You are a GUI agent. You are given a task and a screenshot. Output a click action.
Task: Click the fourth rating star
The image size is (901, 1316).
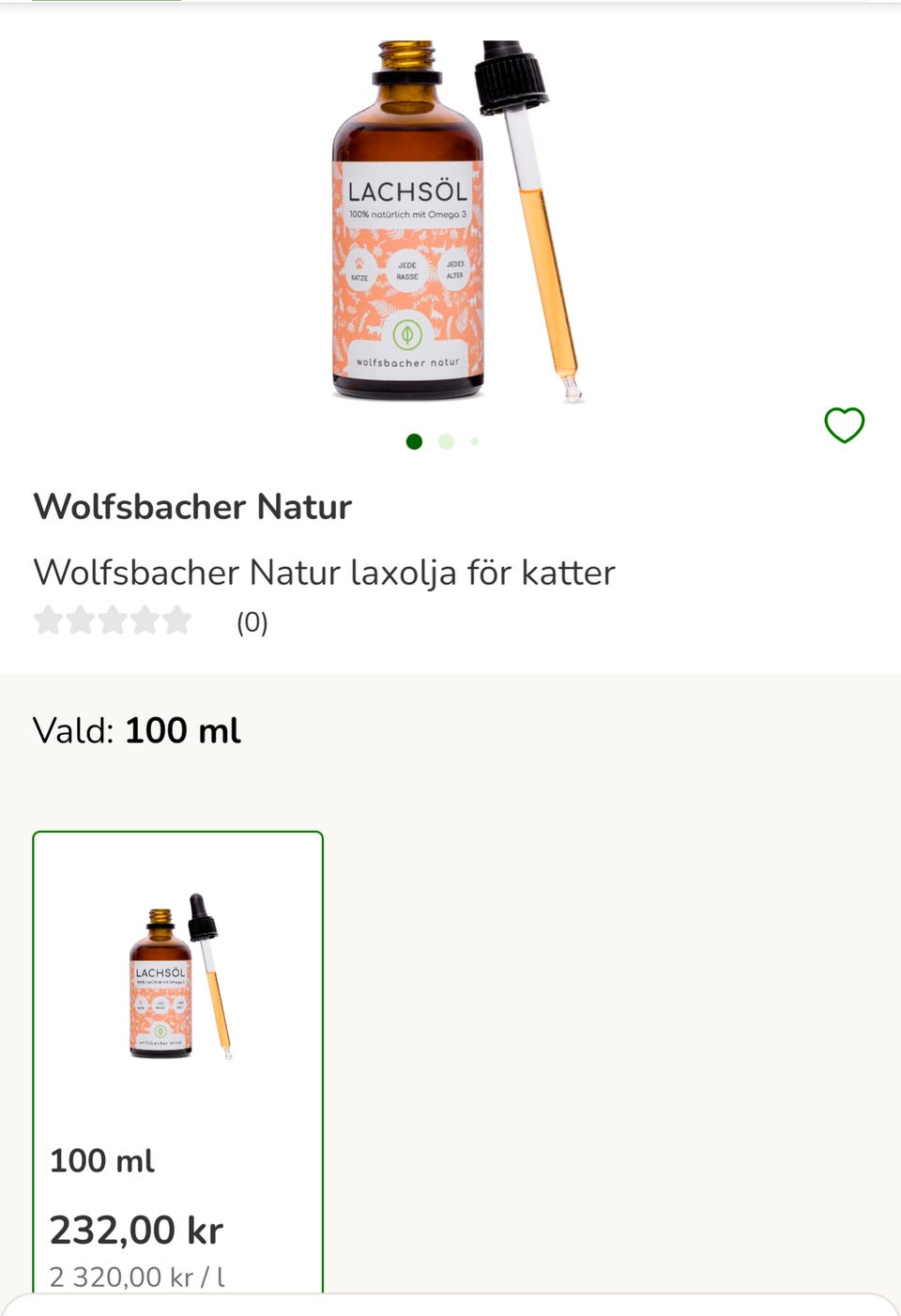pyautogui.click(x=146, y=620)
